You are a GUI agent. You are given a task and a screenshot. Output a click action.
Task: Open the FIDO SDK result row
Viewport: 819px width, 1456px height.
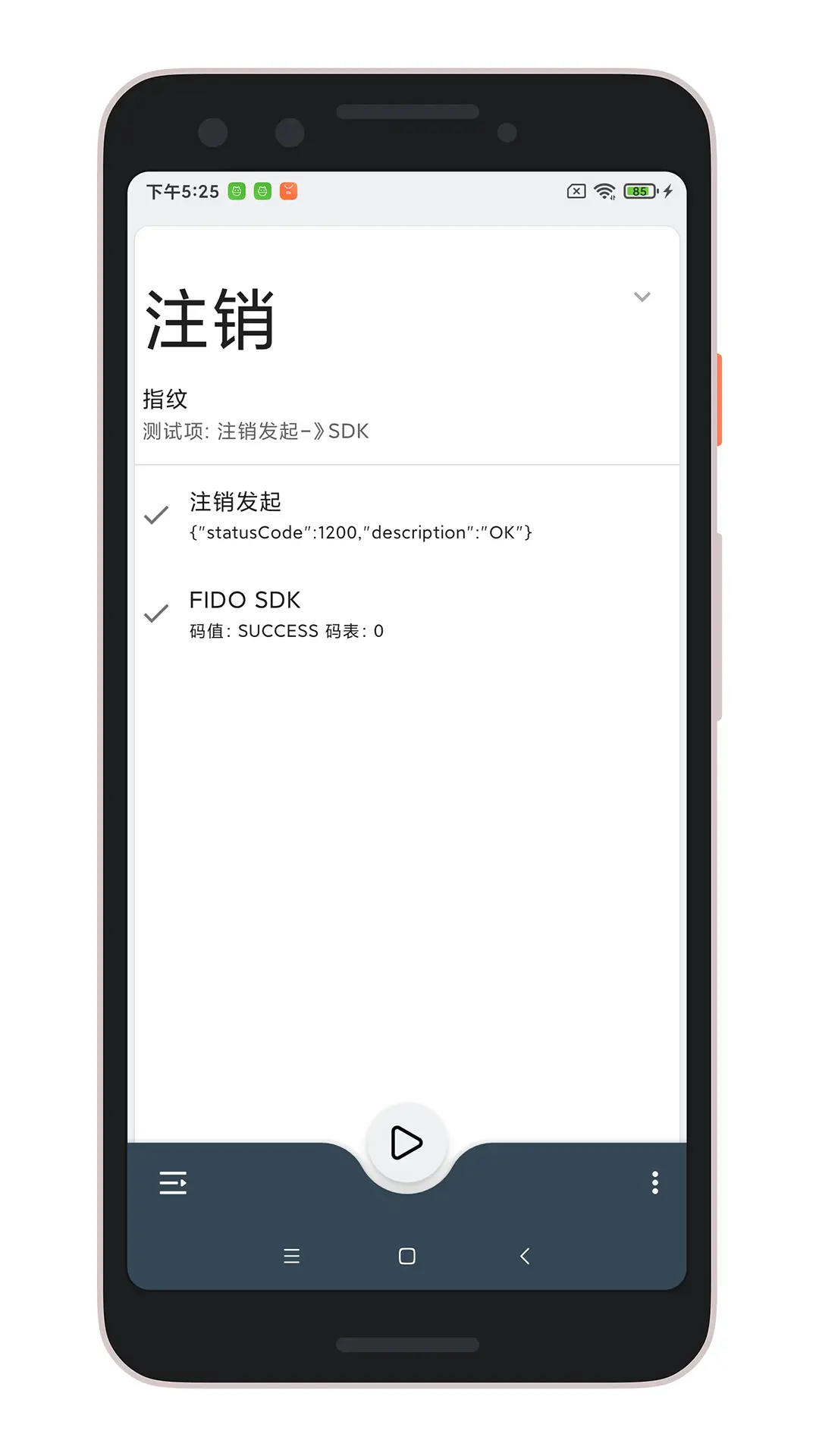[407, 614]
